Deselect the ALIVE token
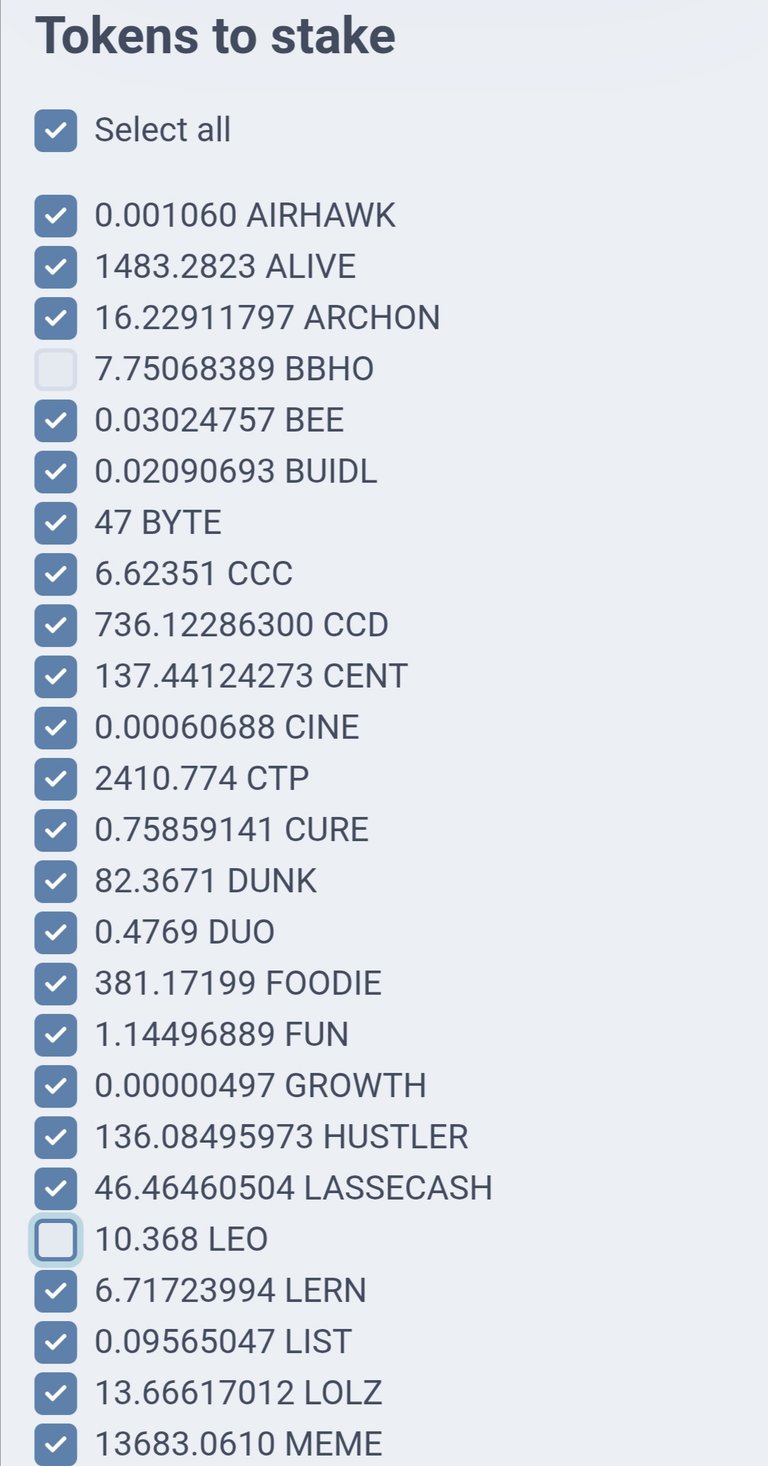Screen dimensions: 768x1466 (x=55, y=267)
